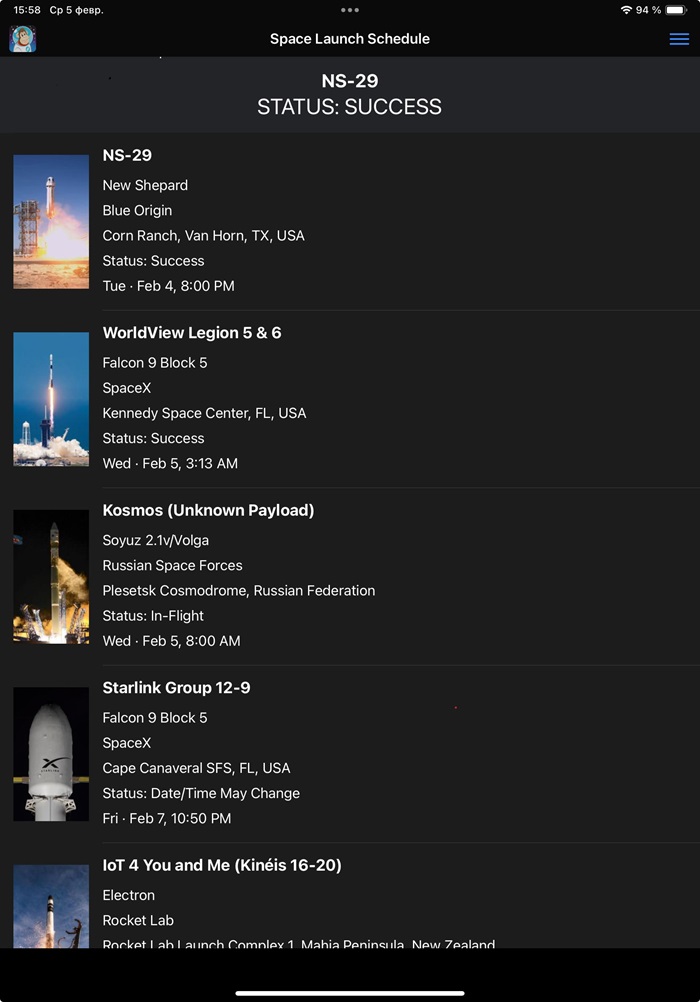Tap the monkey avatar icon

[x=22, y=39]
